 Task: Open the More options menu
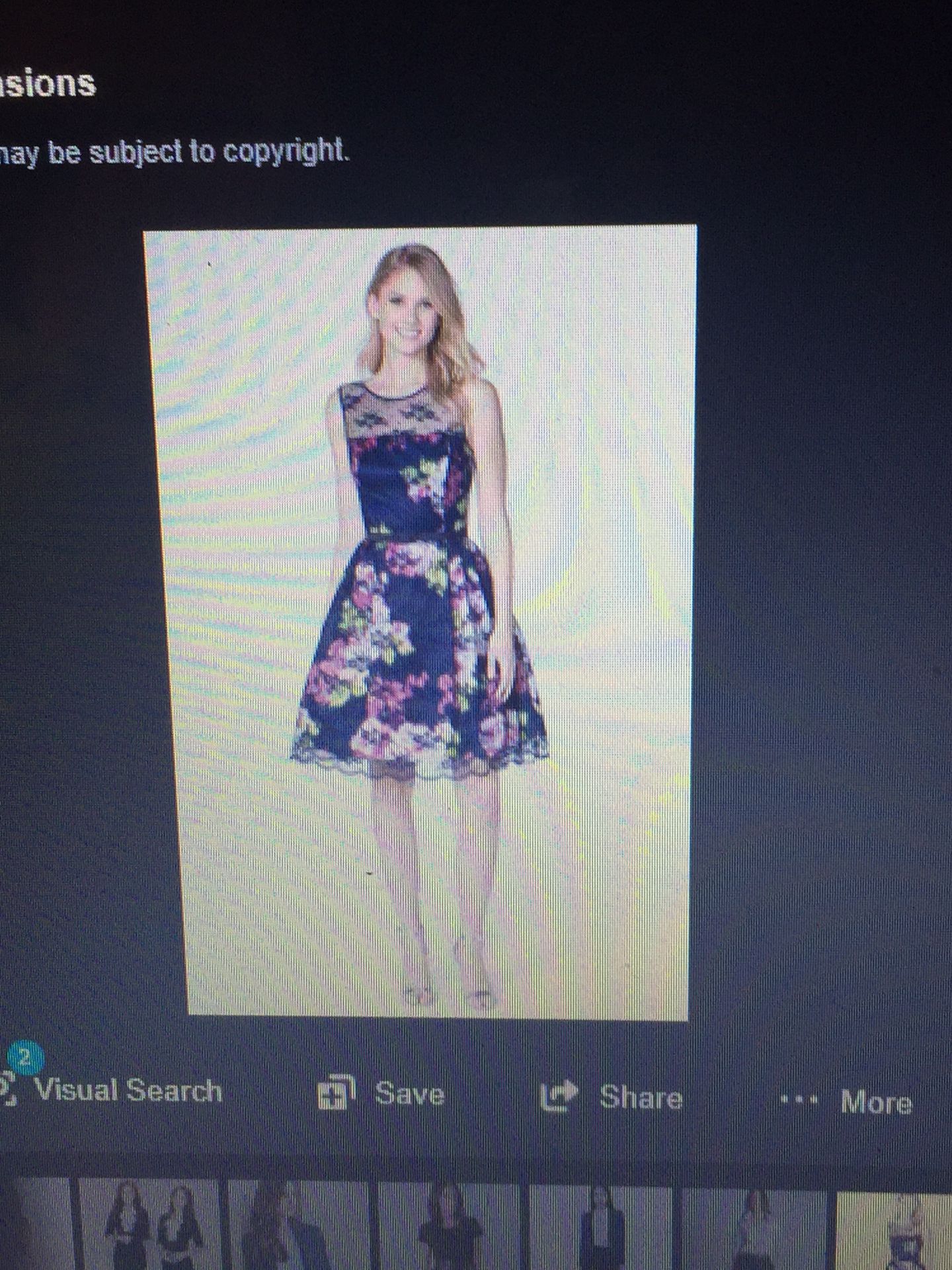click(847, 1101)
